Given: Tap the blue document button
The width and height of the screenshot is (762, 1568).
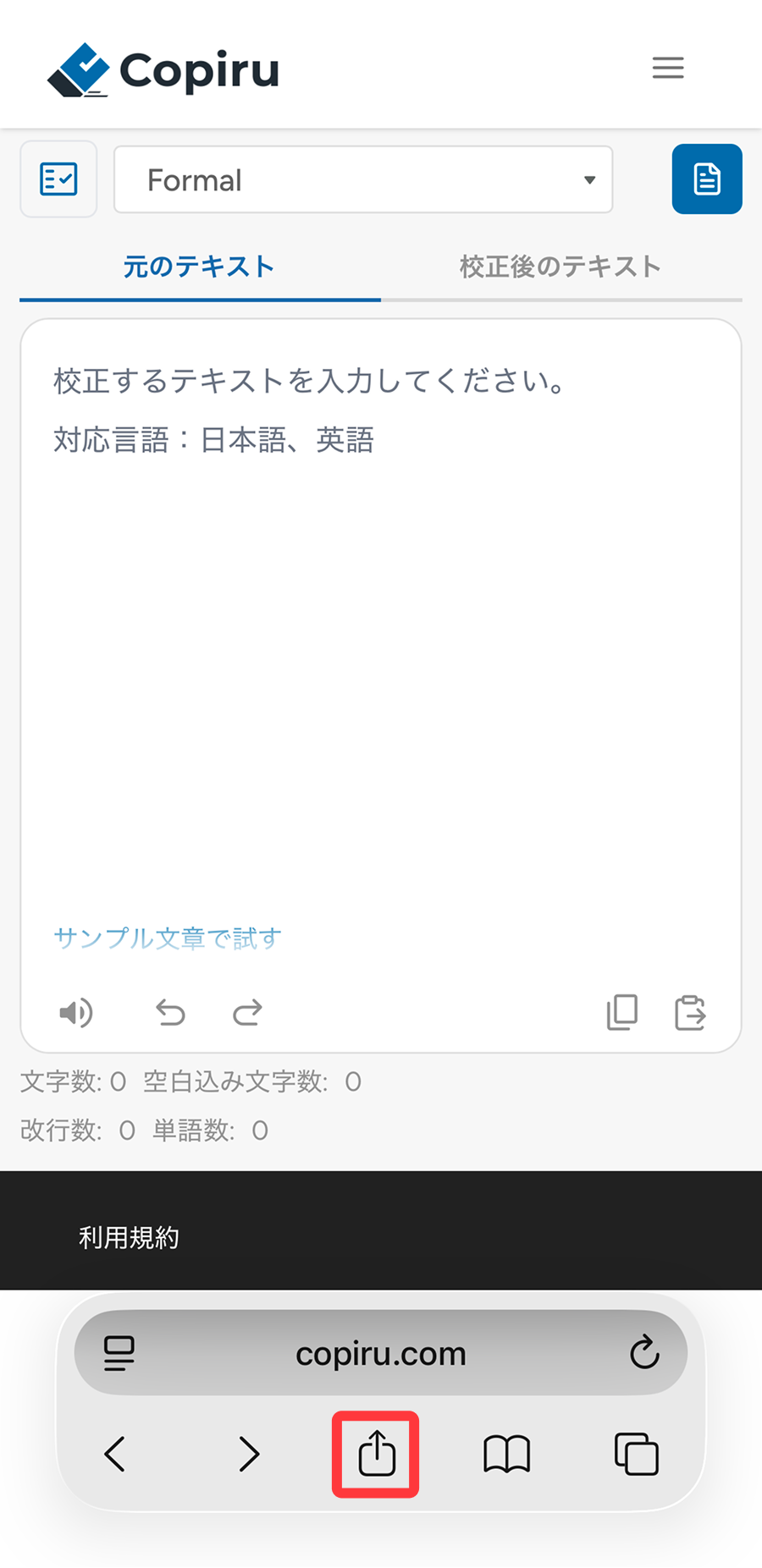Looking at the screenshot, I should (x=706, y=179).
